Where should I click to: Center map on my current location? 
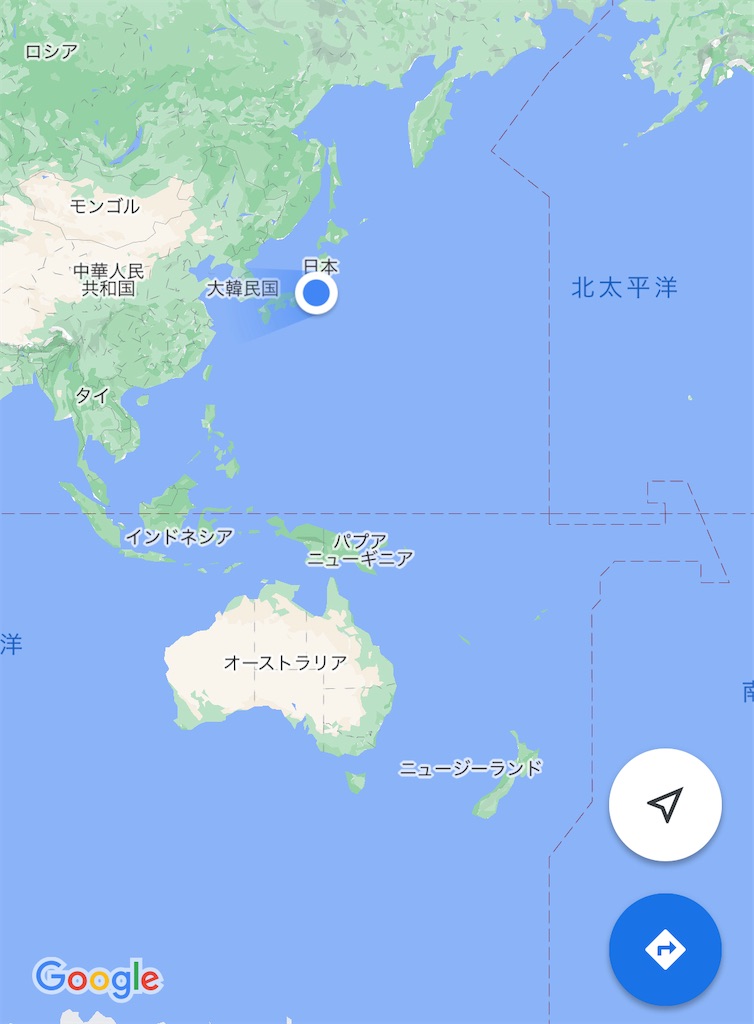[665, 804]
